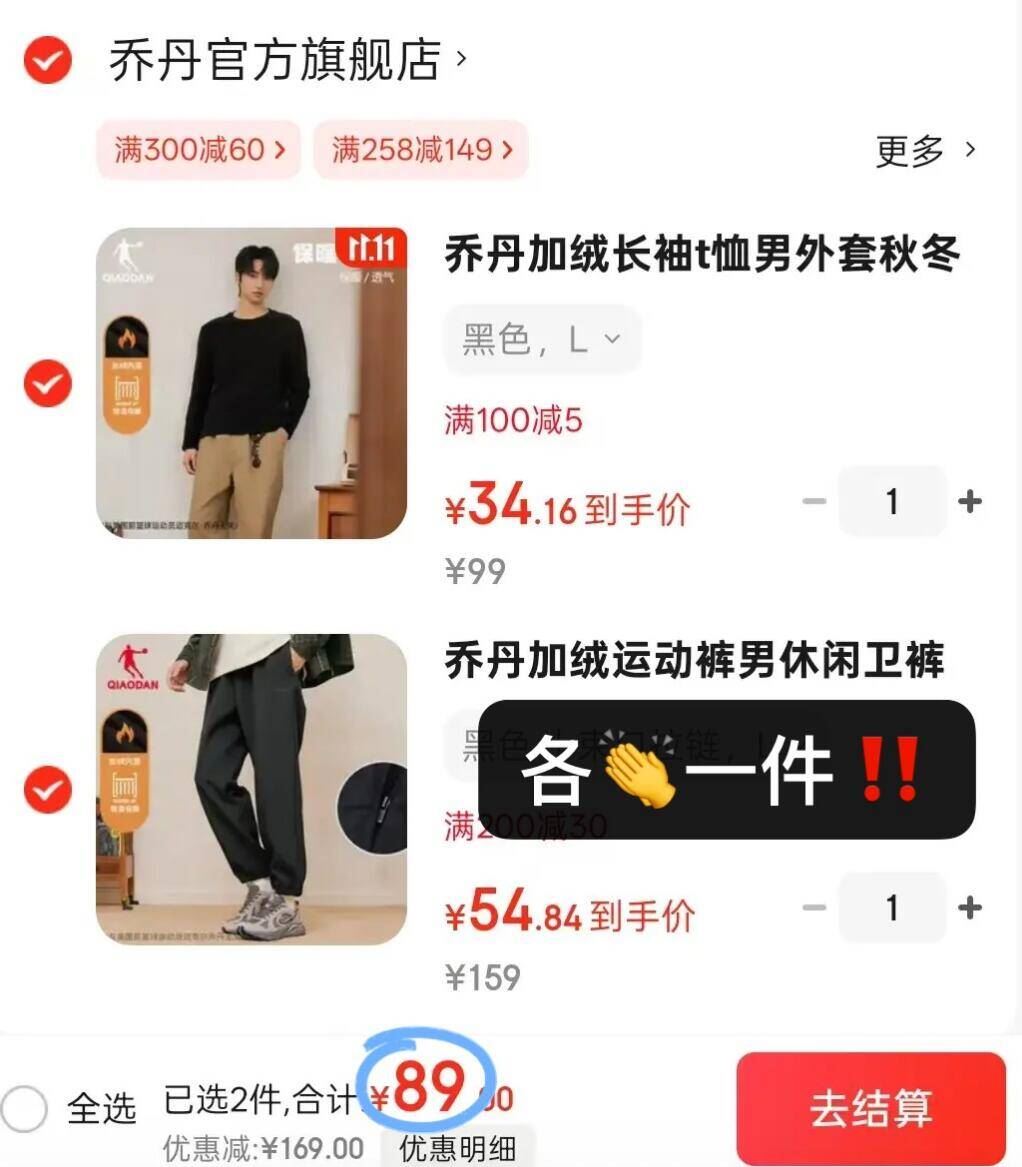Viewport: 1022px width, 1167px height.
Task: Open the 乔丹加绒长袖t恤 product image
Action: pyautogui.click(x=251, y=383)
